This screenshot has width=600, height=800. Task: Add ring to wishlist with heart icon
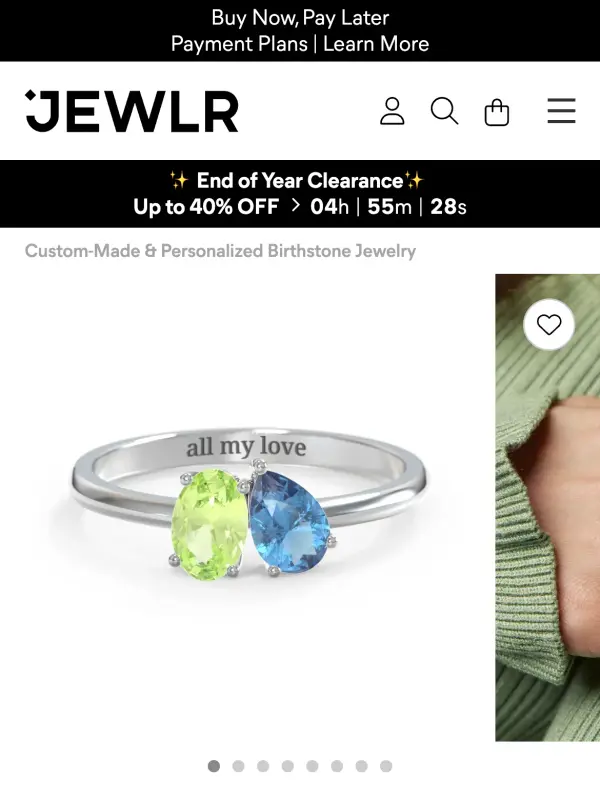coord(549,324)
